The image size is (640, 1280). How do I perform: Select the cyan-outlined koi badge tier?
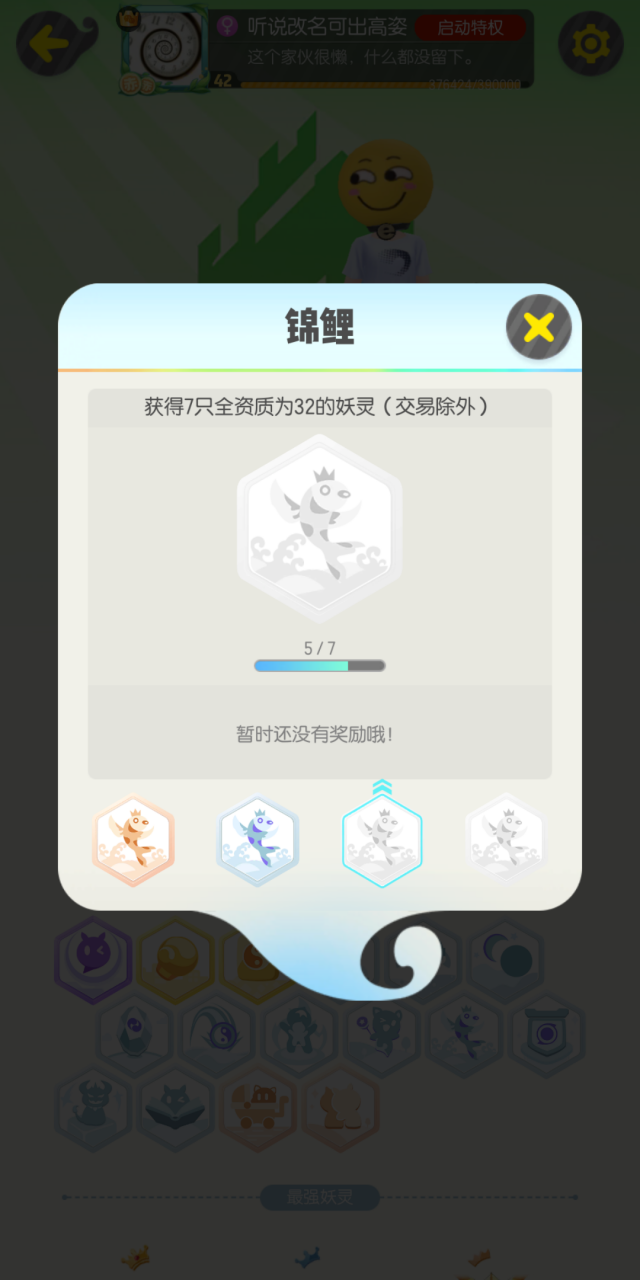point(382,840)
